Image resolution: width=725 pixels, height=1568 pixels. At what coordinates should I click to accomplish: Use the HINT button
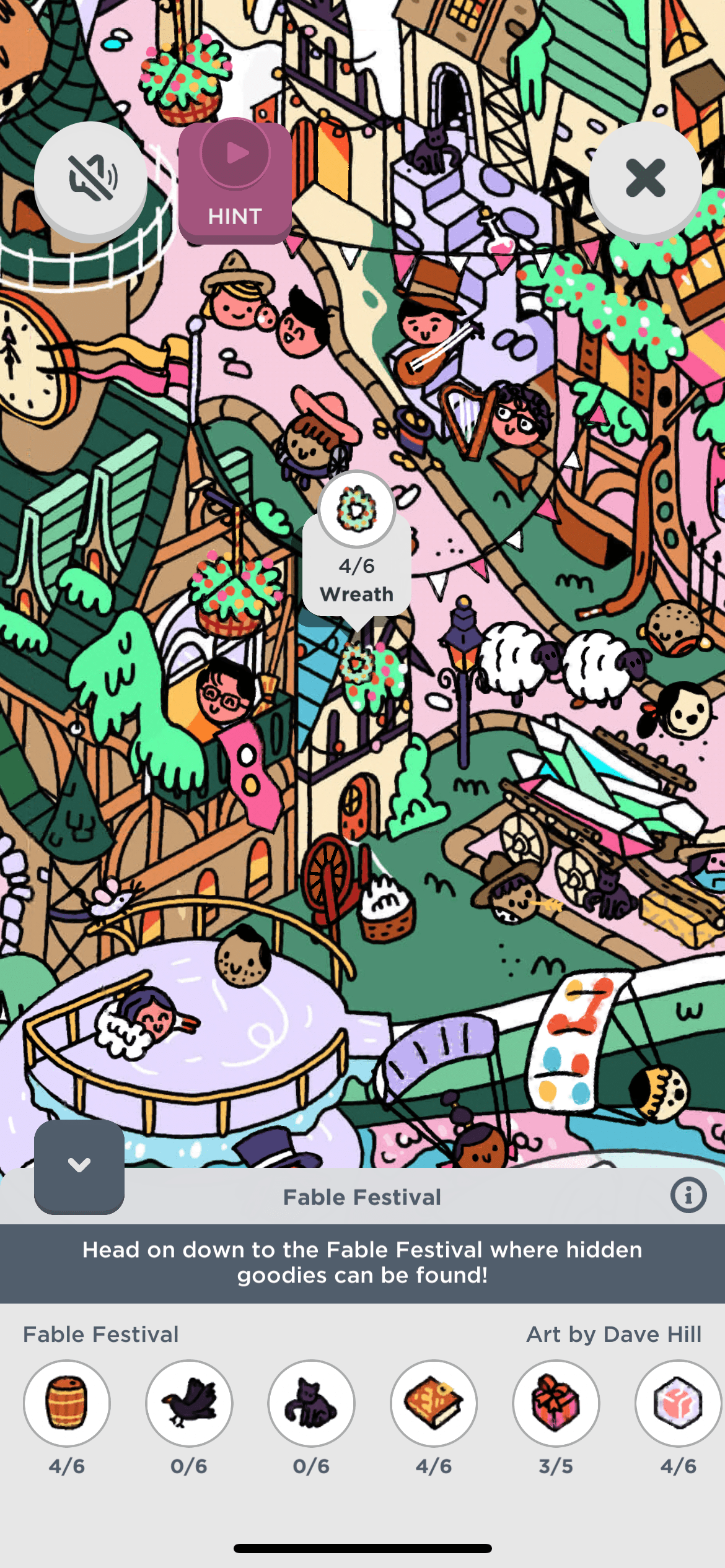[x=235, y=181]
